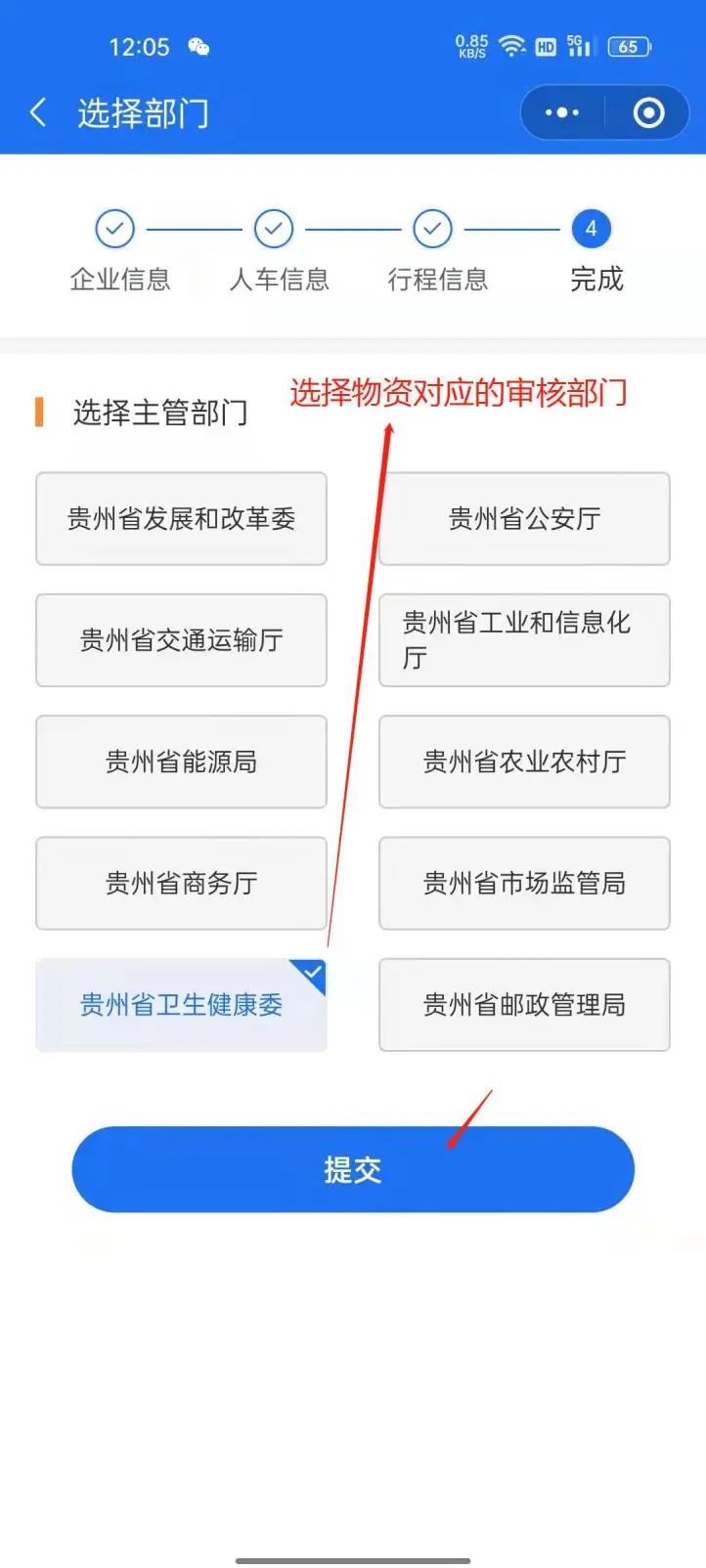Go back from 选择部门 page
The height and width of the screenshot is (1568, 706).
tap(38, 113)
